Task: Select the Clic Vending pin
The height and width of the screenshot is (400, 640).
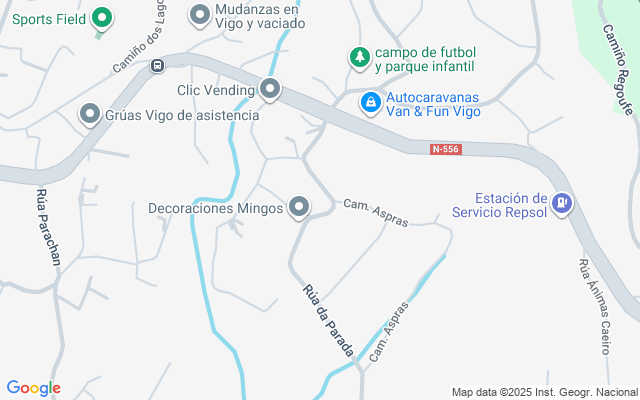Action: [x=270, y=90]
